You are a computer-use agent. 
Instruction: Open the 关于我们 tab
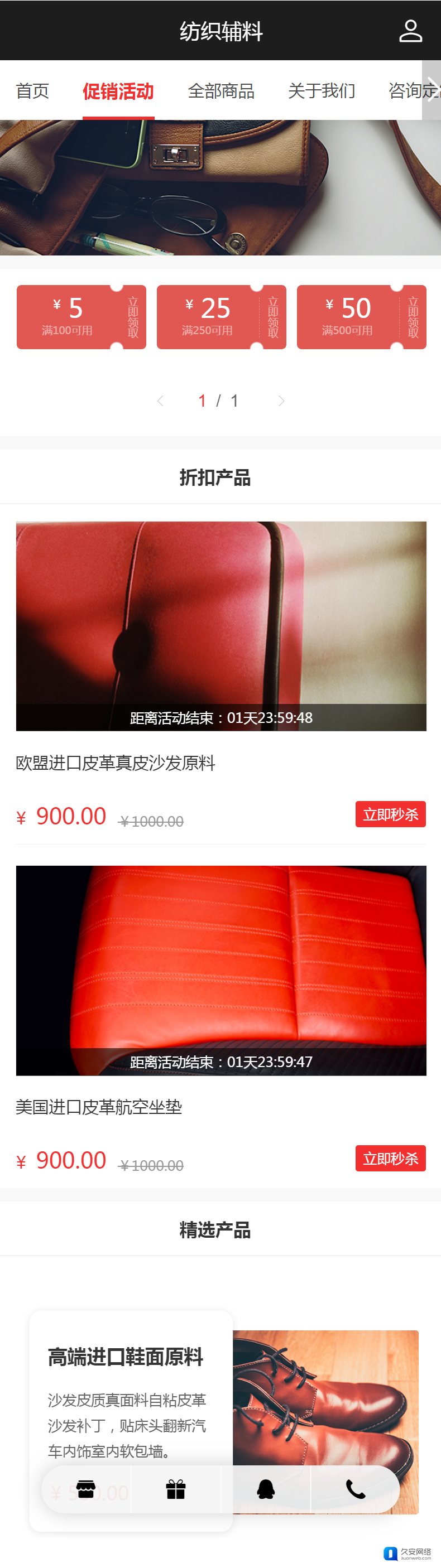coord(321,91)
